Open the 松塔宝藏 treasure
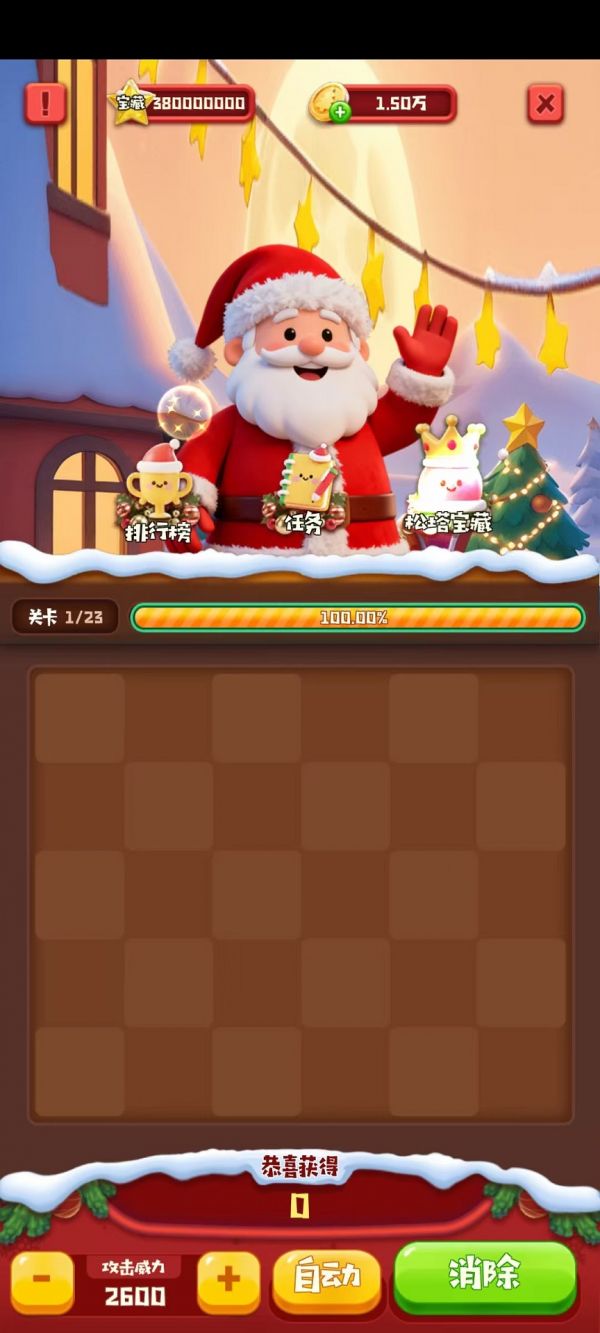The image size is (600, 1333). point(448,482)
